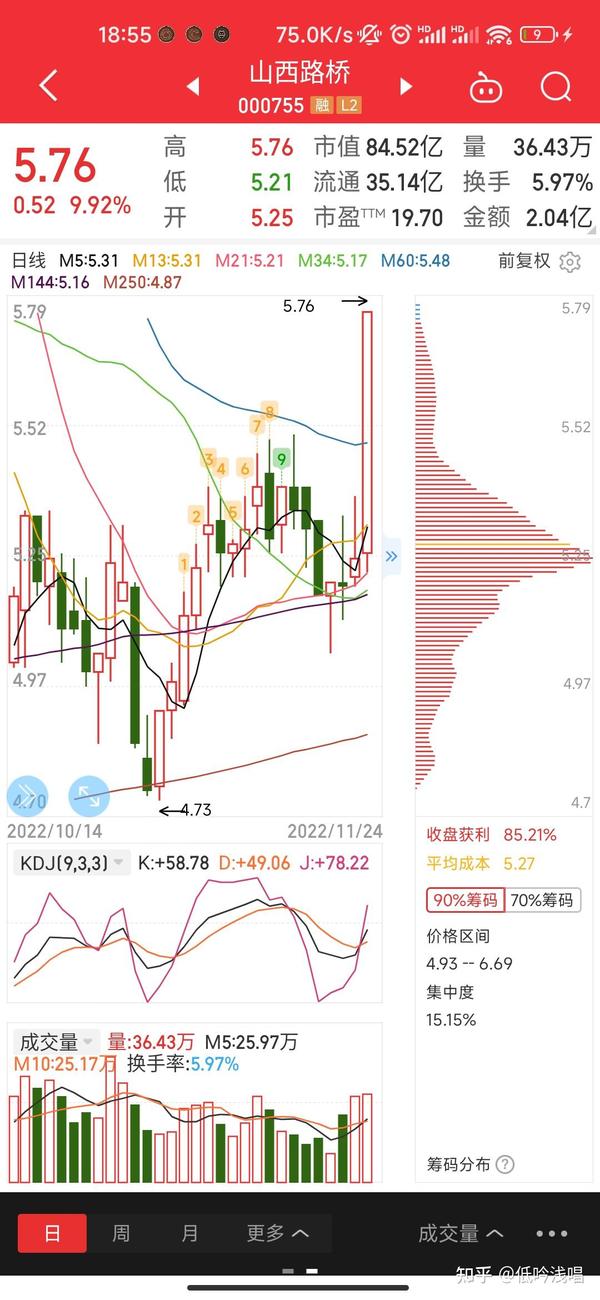
Task: Expand the 更多 period options
Action: tap(277, 1233)
